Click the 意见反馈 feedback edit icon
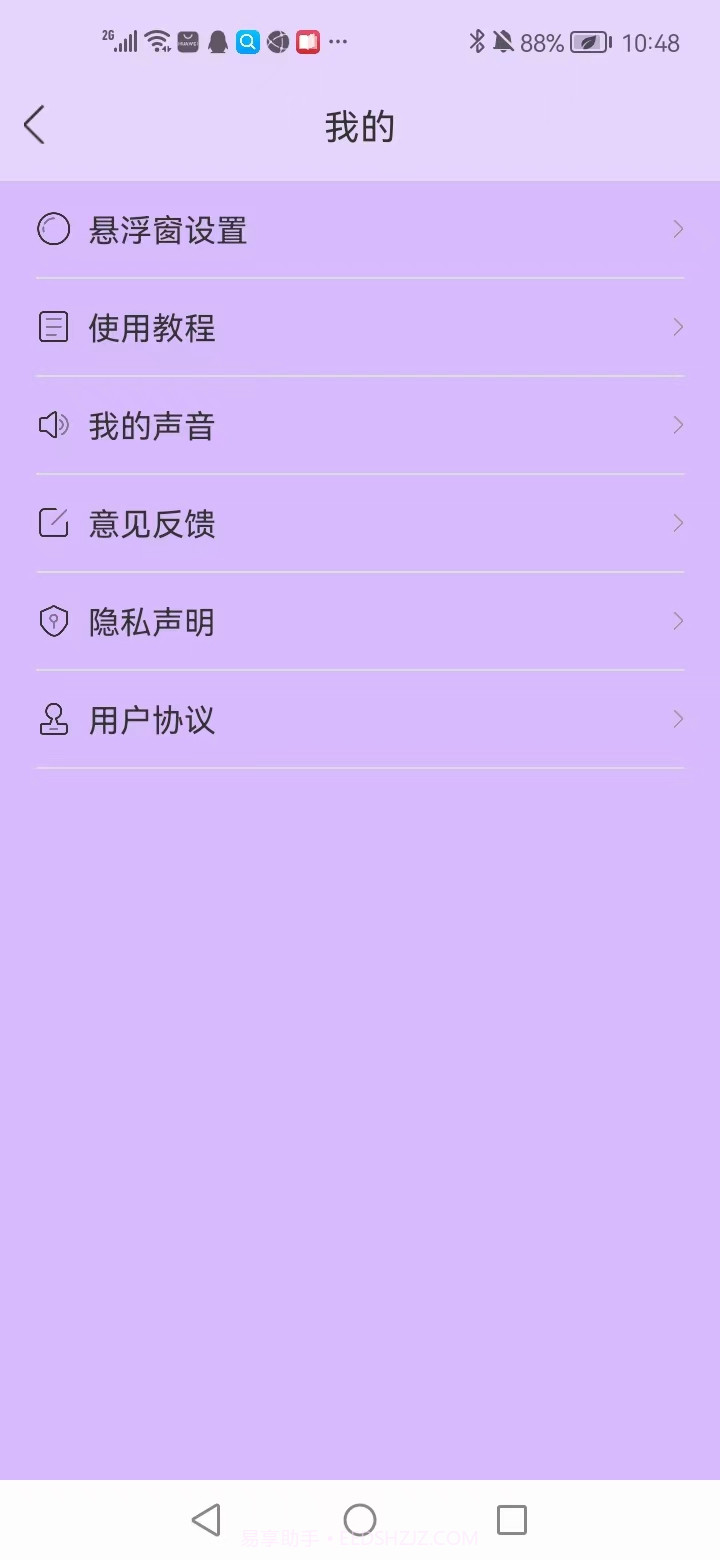Image resolution: width=720 pixels, height=1560 pixels. pyautogui.click(x=53, y=523)
